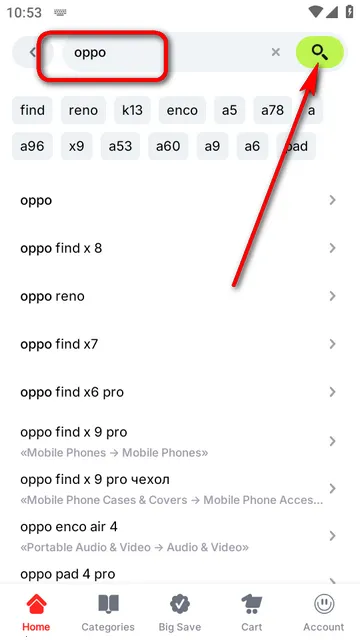Select the a96 chip
The height and width of the screenshot is (640, 360).
click(x=32, y=146)
